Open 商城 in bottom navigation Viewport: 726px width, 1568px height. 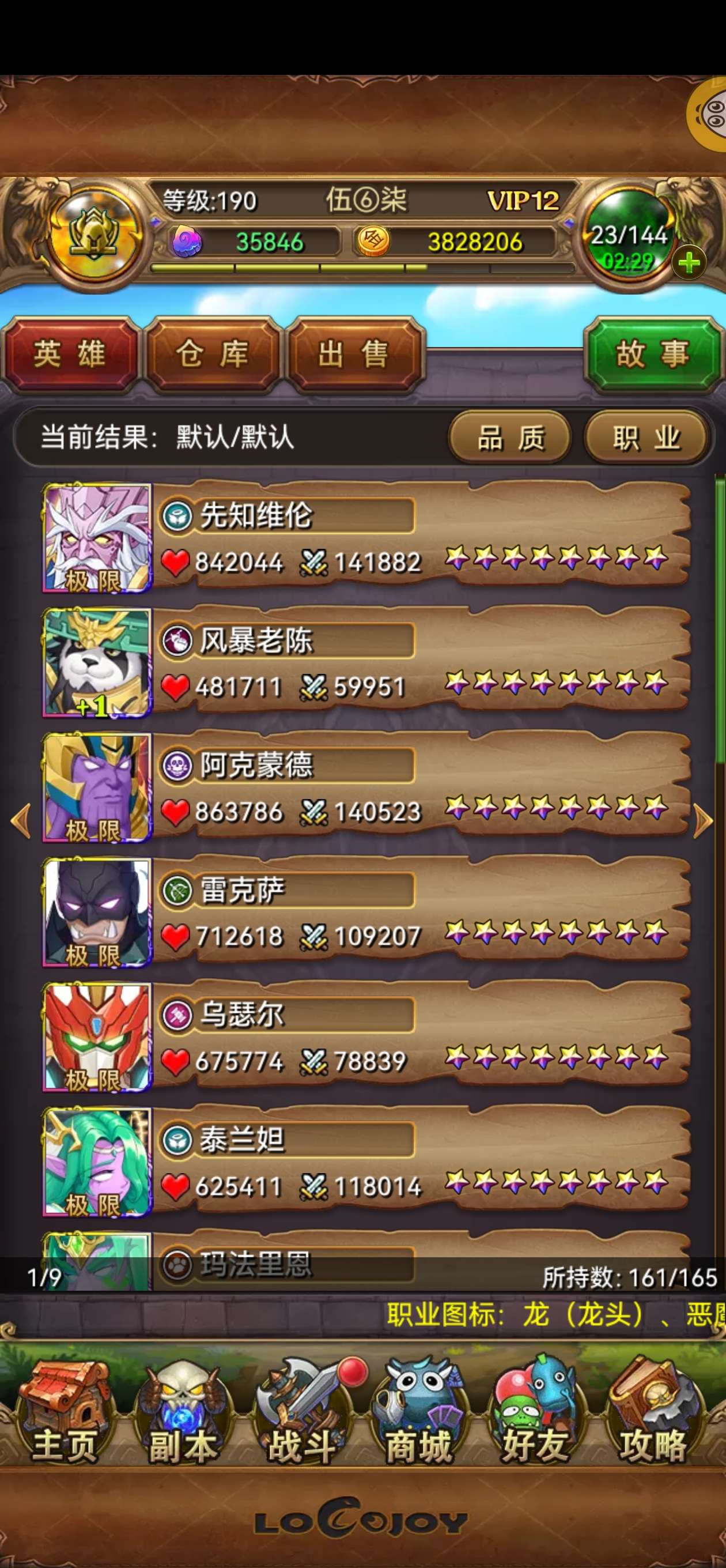coord(419,1412)
